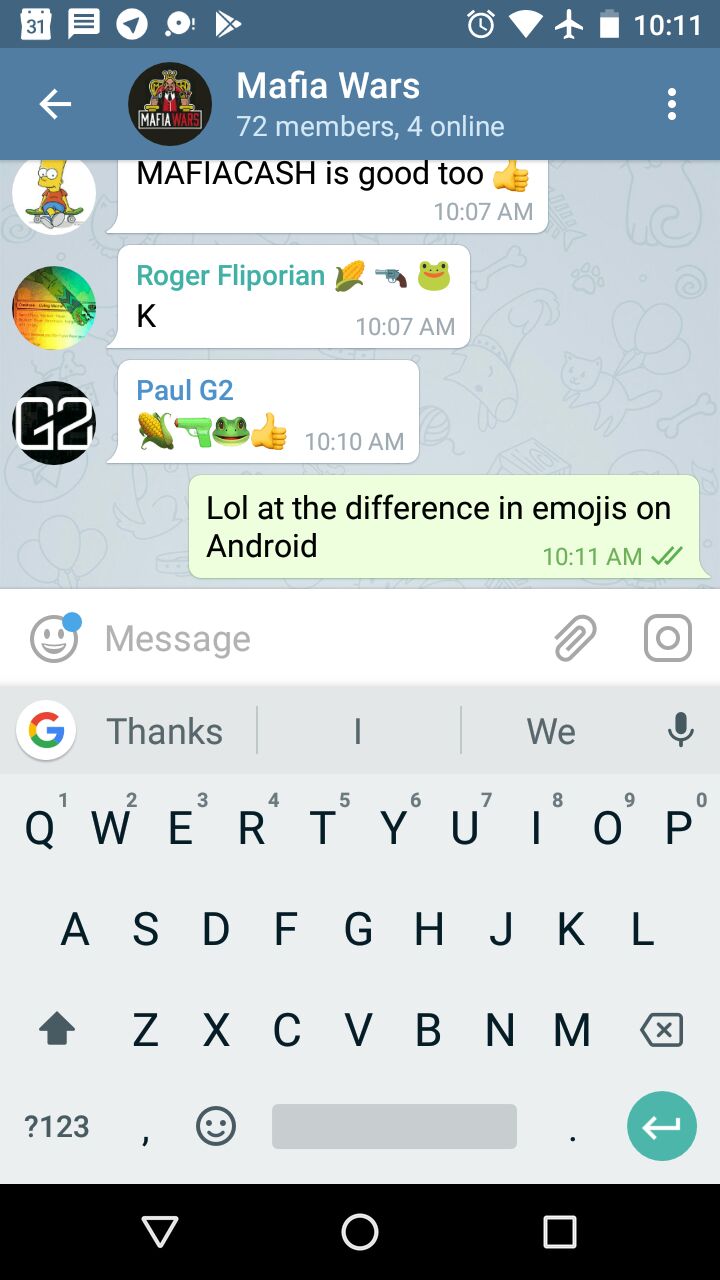
Task: Attach a file with the paperclip
Action: click(576, 638)
